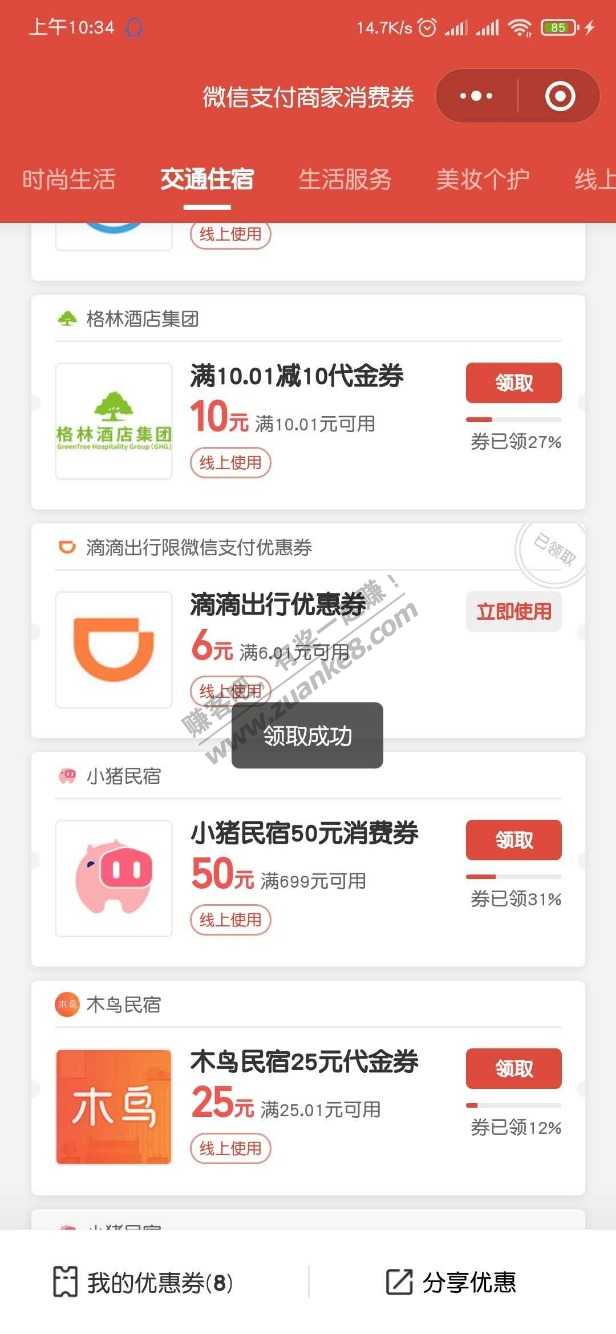
Task: Open the 格林酒店集团 merchant header
Action: [x=142, y=319]
